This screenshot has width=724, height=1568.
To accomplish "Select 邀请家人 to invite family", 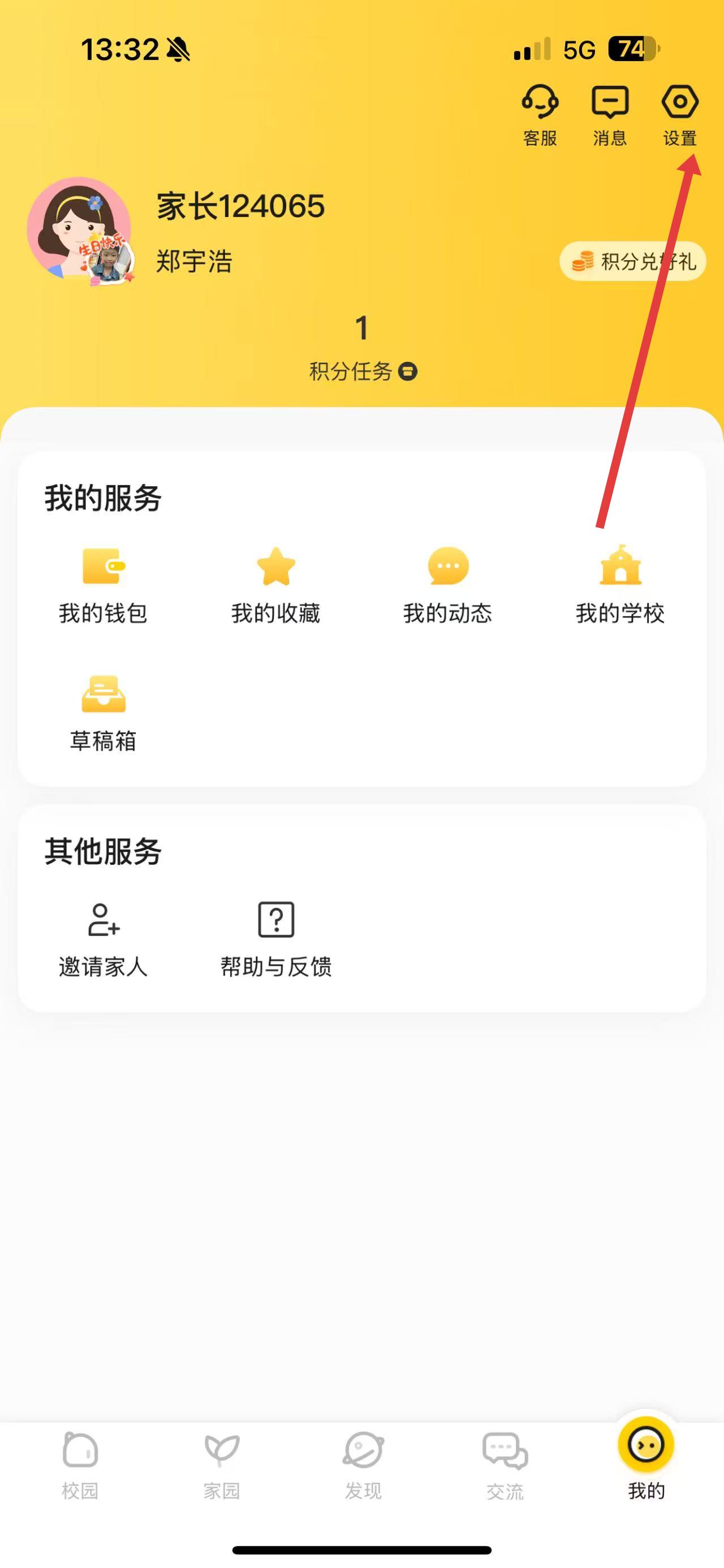I will (103, 939).
